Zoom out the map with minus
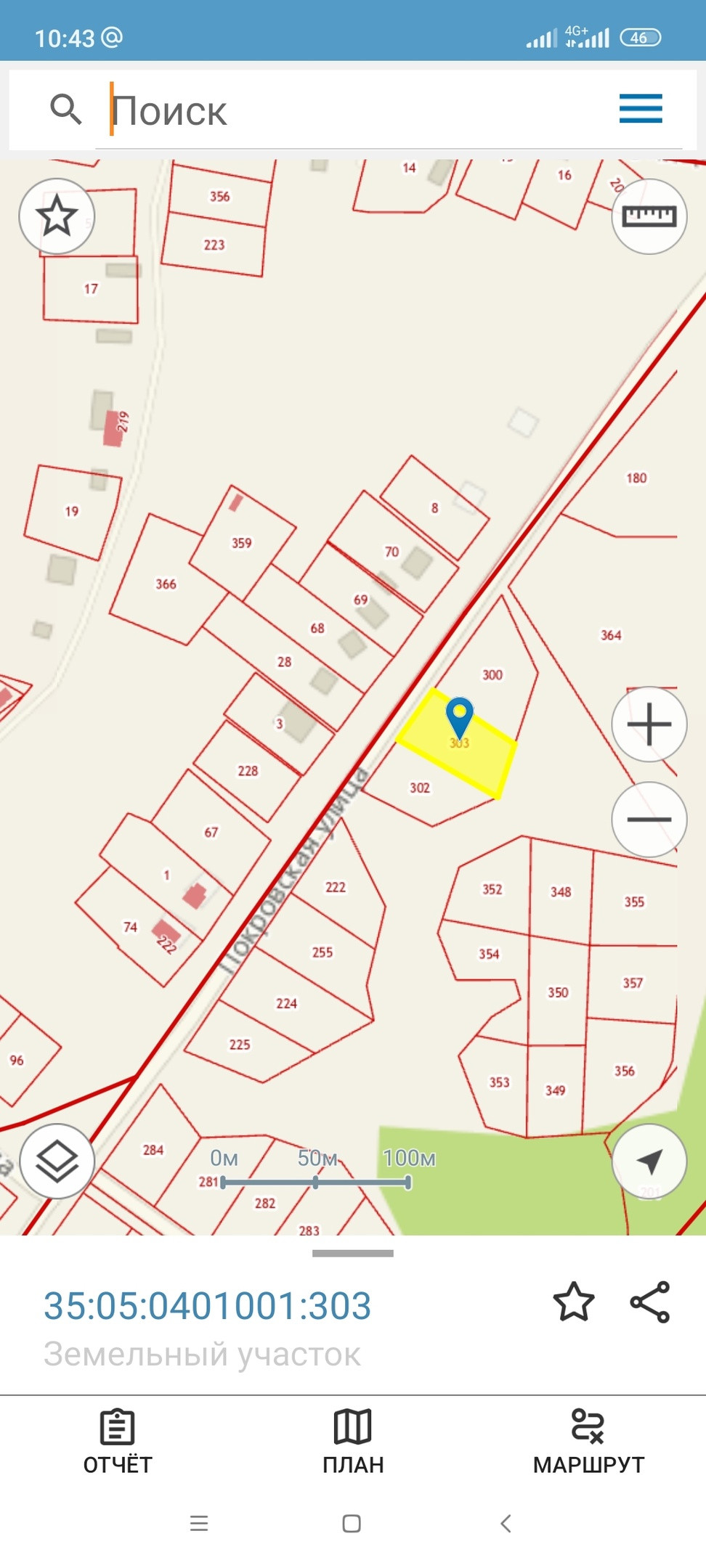The image size is (706, 1568). click(x=649, y=819)
